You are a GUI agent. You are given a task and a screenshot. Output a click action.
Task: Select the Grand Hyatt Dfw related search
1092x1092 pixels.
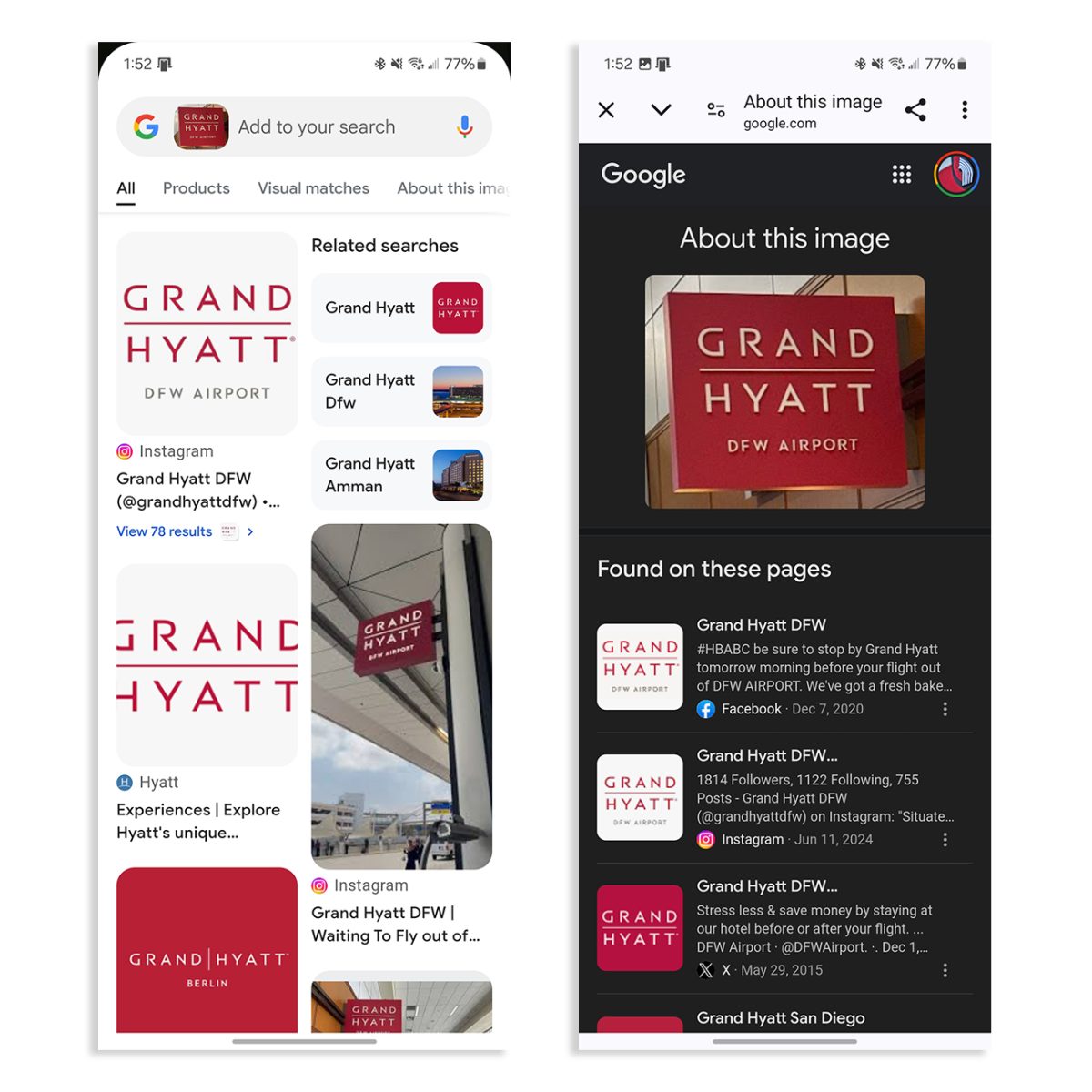pyautogui.click(x=401, y=391)
